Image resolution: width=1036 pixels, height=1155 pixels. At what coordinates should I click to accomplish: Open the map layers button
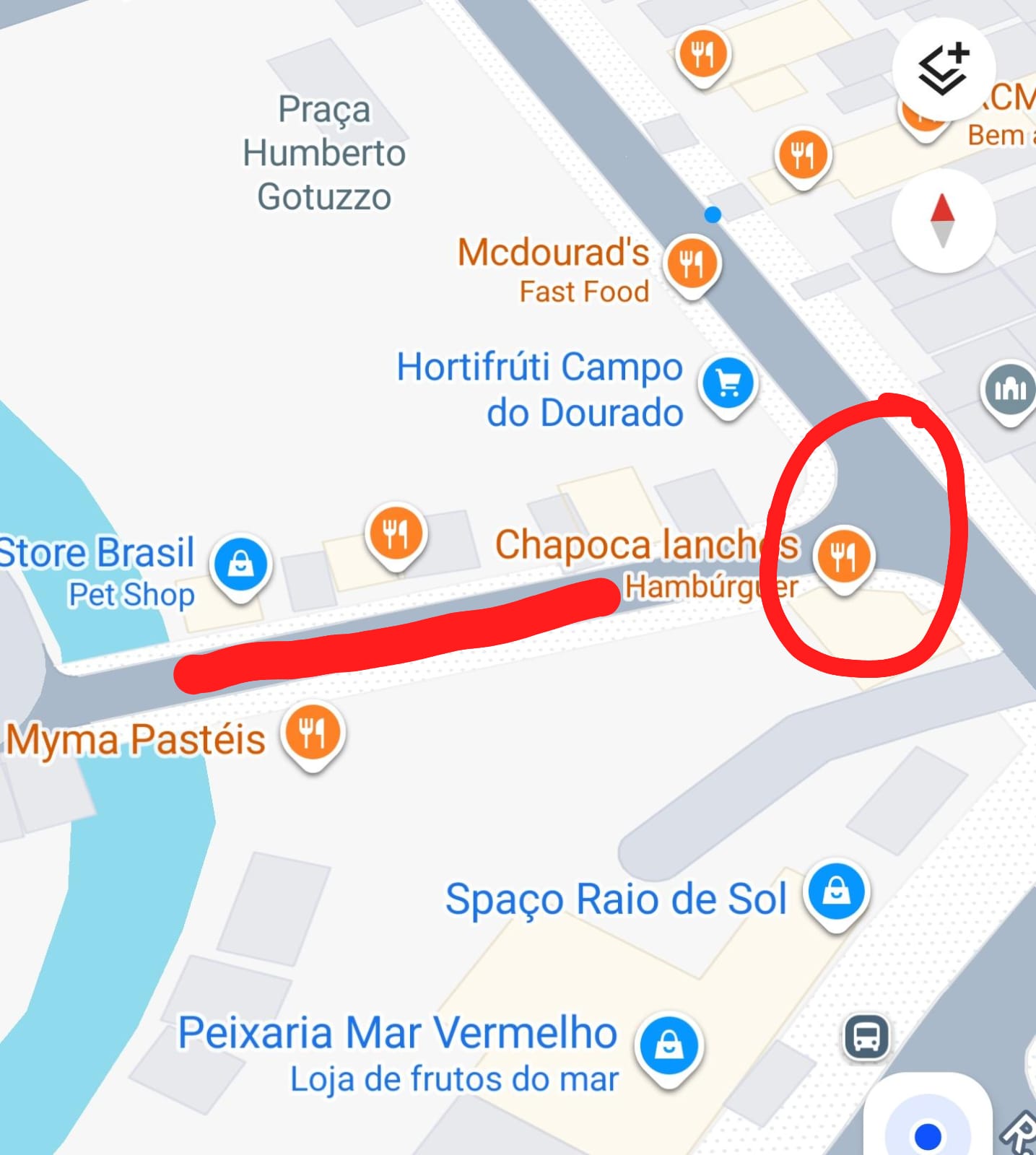coord(943,69)
